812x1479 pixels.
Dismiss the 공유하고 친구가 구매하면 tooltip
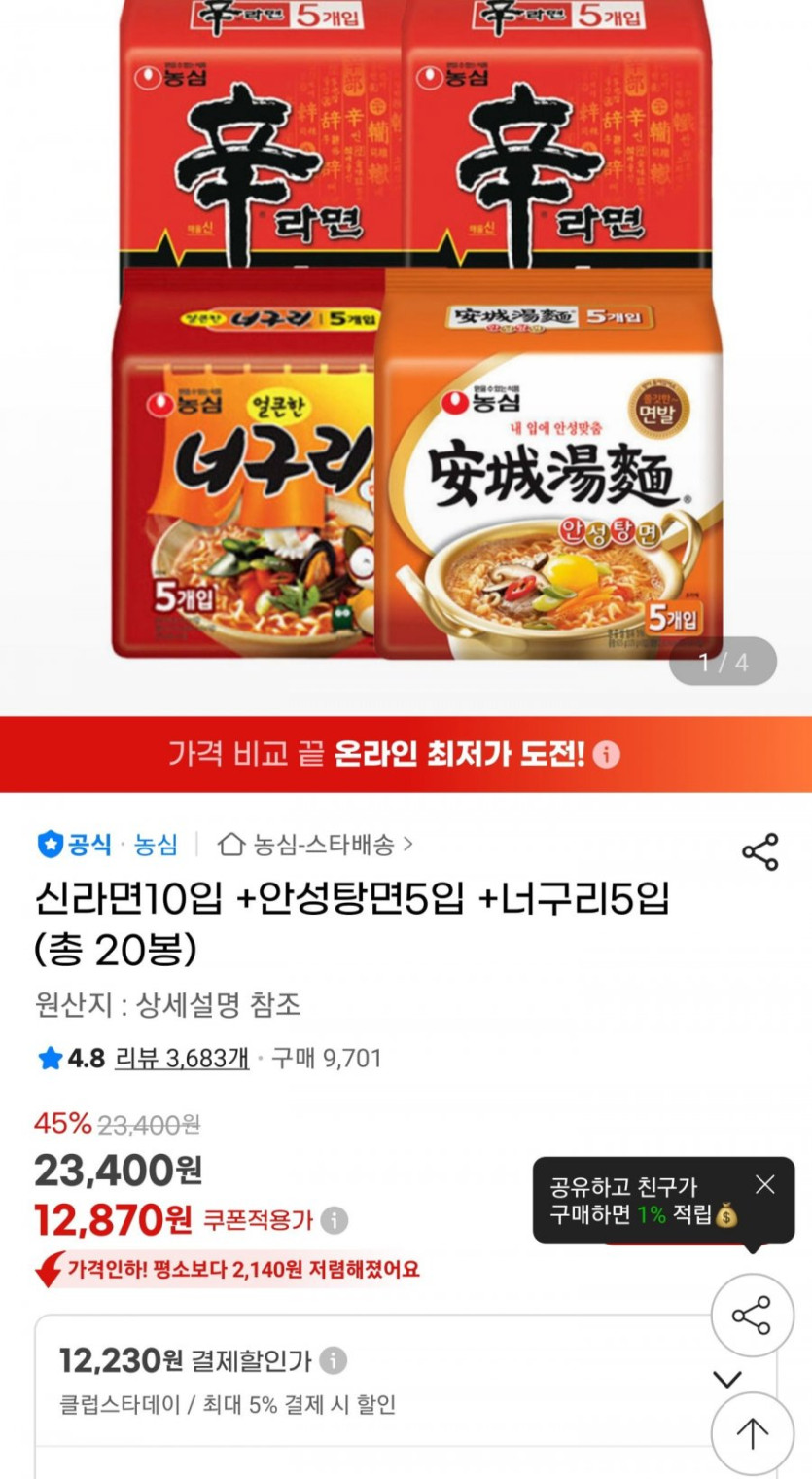pos(765,1184)
